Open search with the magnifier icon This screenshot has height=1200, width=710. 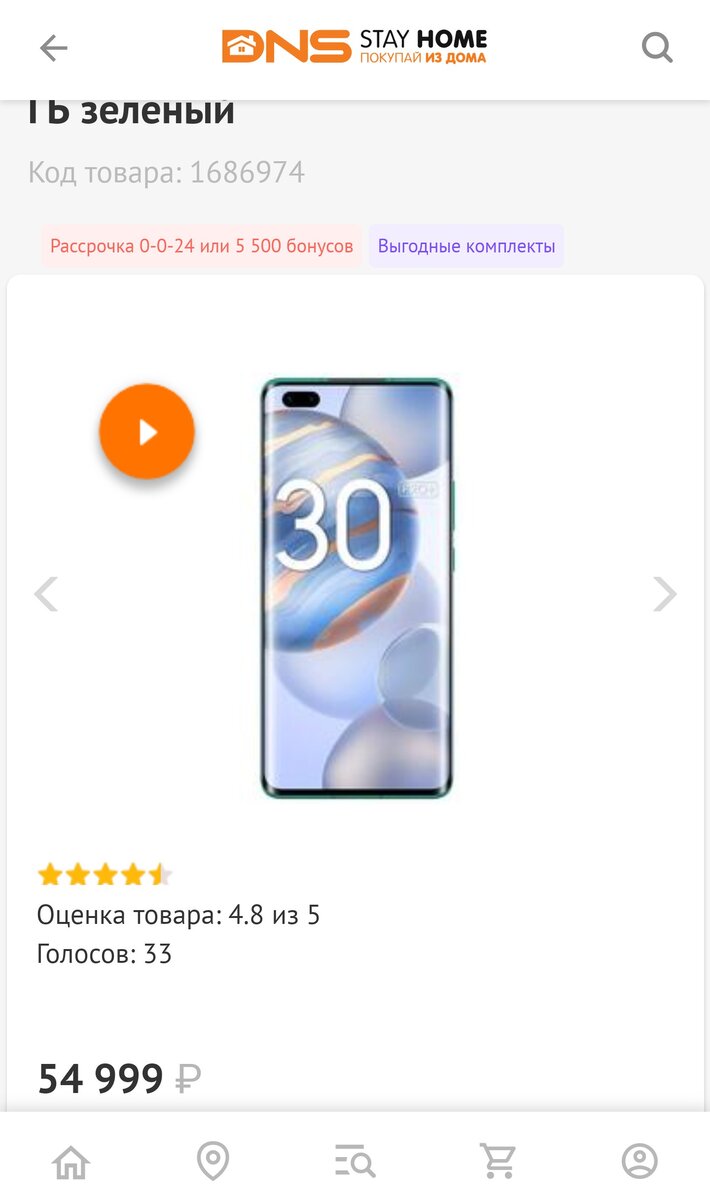657,47
